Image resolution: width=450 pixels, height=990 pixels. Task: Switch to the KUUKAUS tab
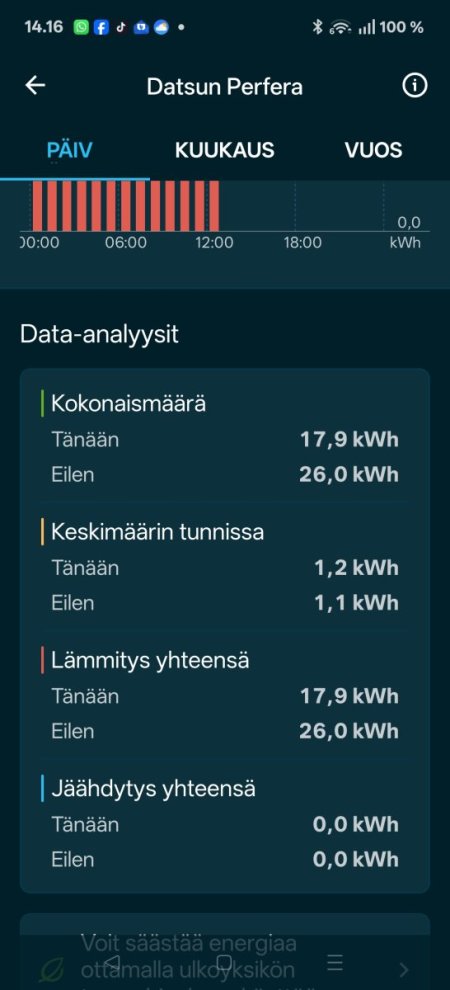pos(224,150)
